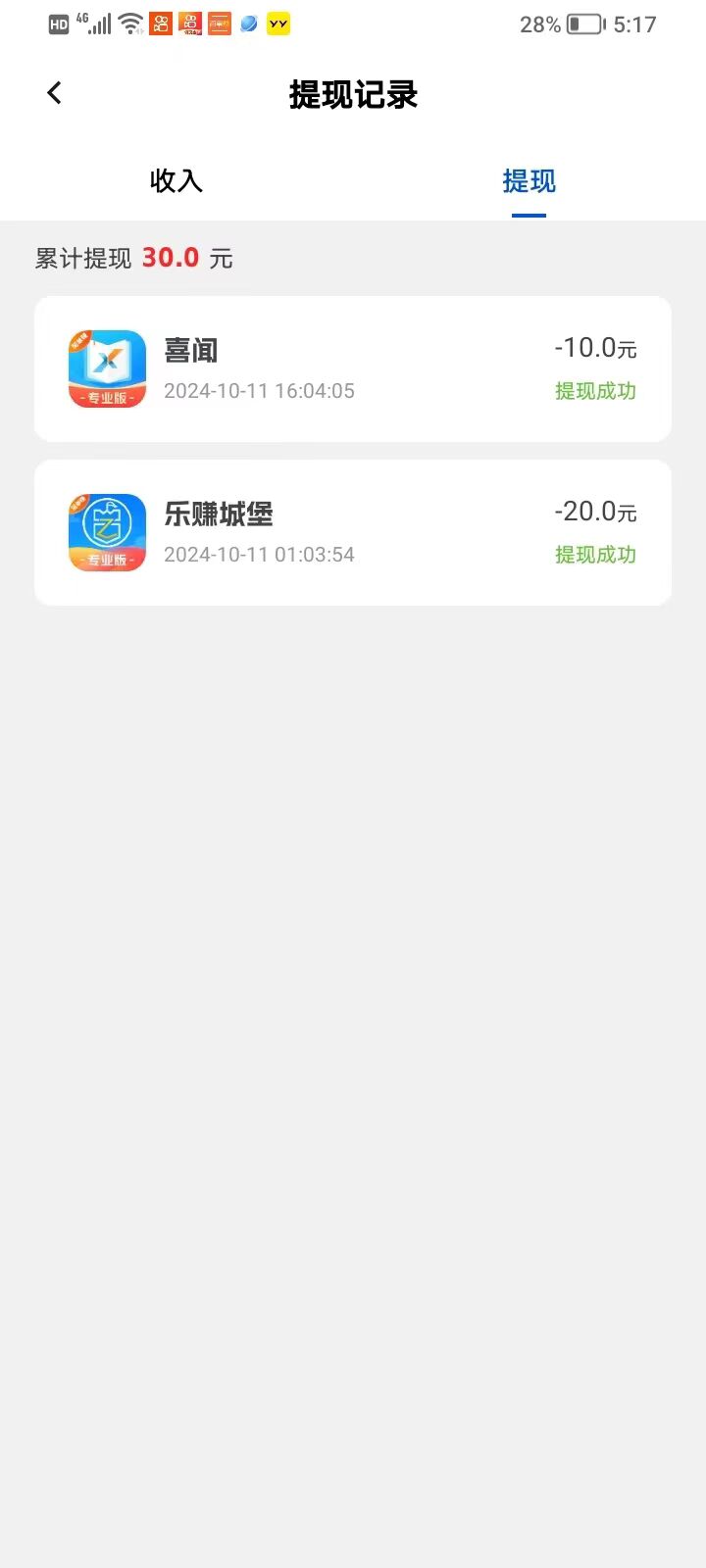
Task: Select the 提现 tab
Action: pos(529,181)
